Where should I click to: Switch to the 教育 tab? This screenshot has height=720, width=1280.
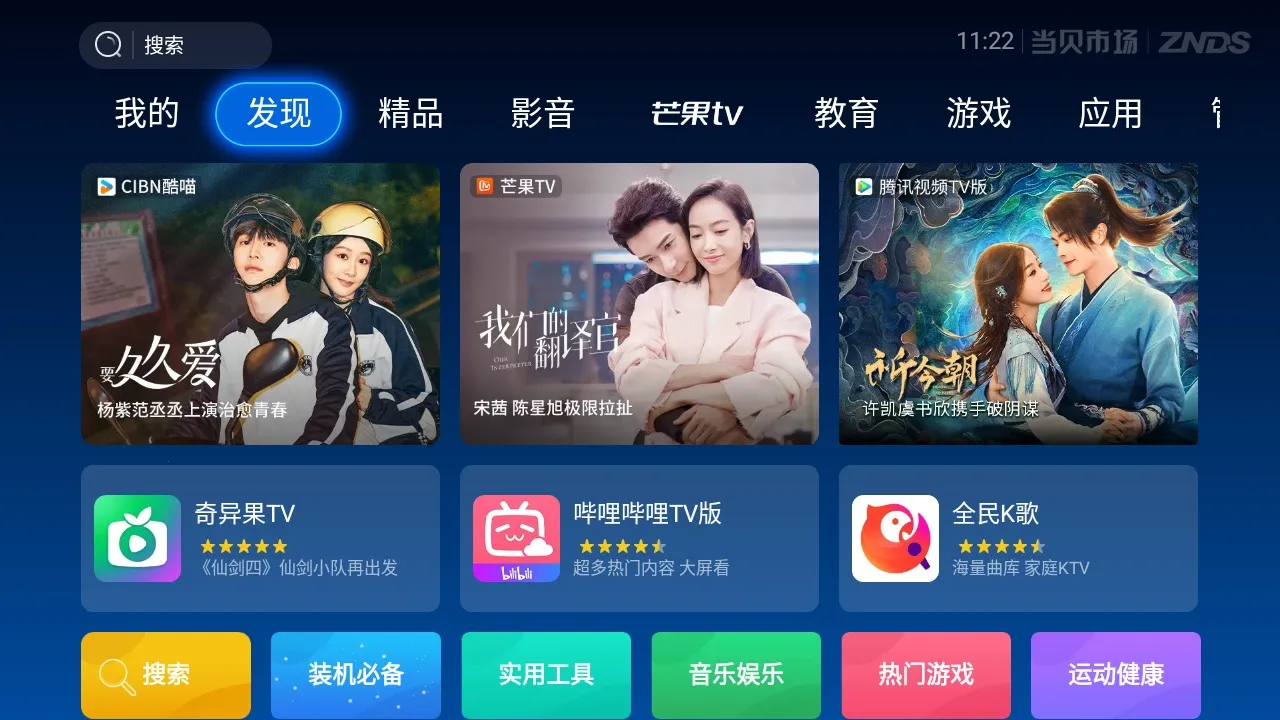coord(846,114)
